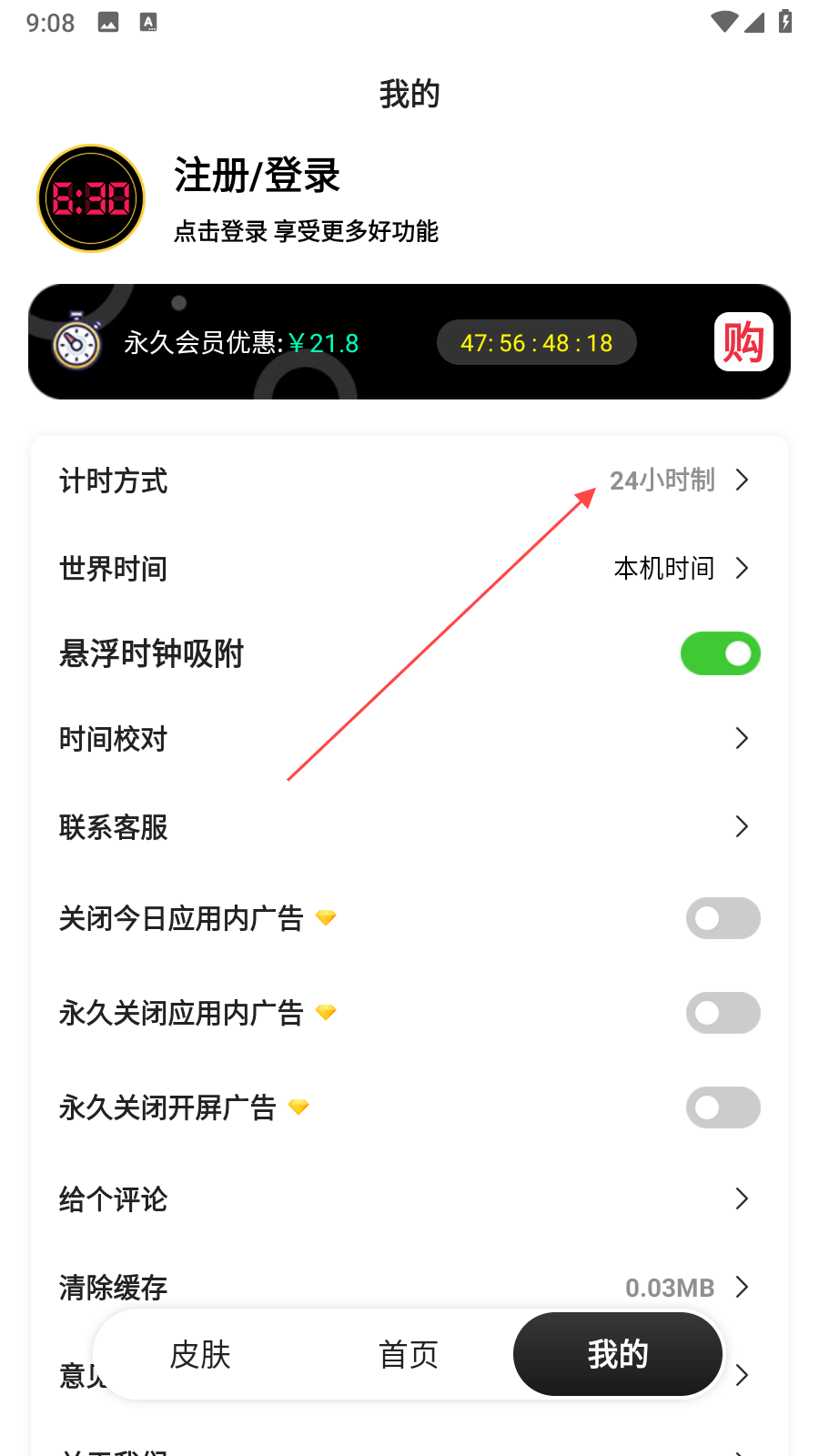Tap 注册/登录 to sign in
This screenshot has width=819, height=1456.
click(257, 176)
